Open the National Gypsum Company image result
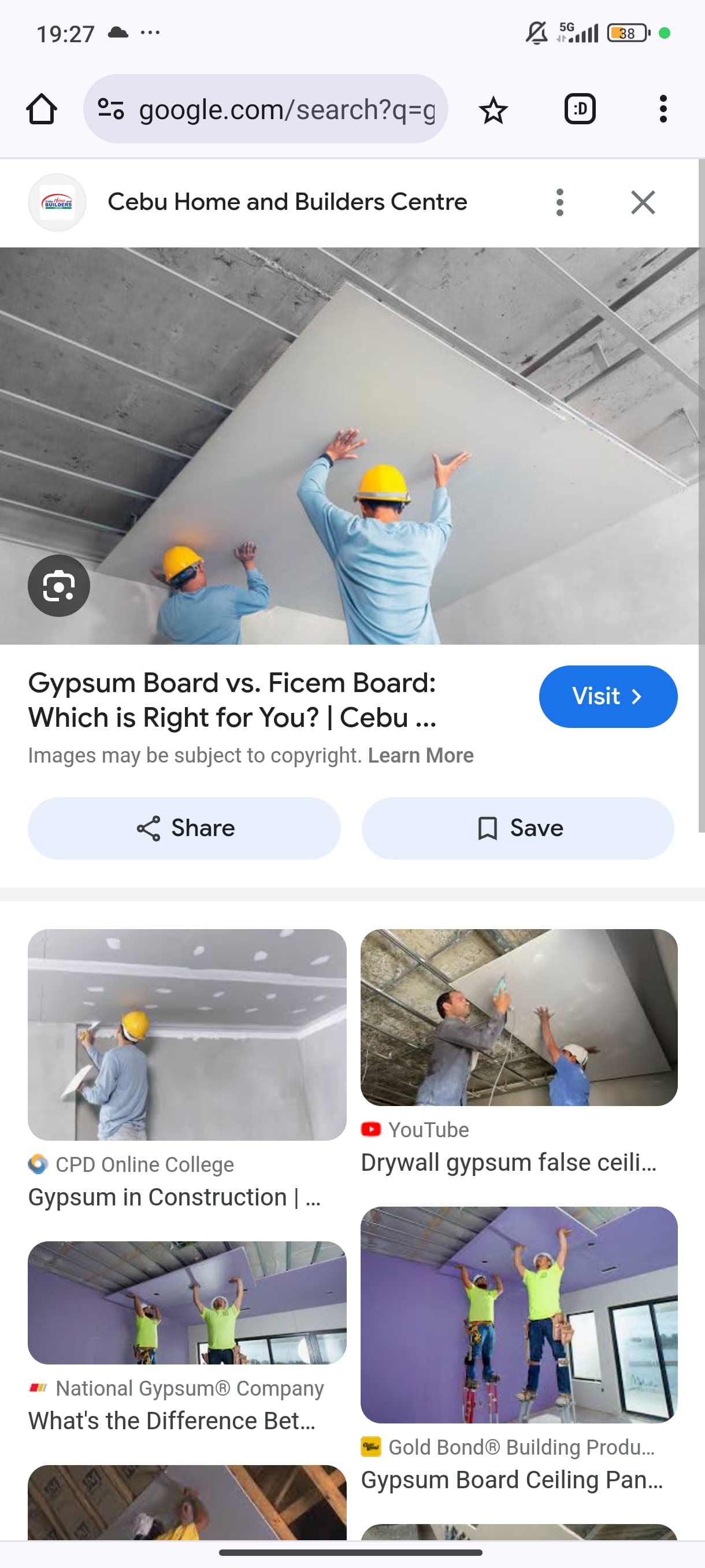The width and height of the screenshot is (705, 1568). click(x=187, y=1303)
